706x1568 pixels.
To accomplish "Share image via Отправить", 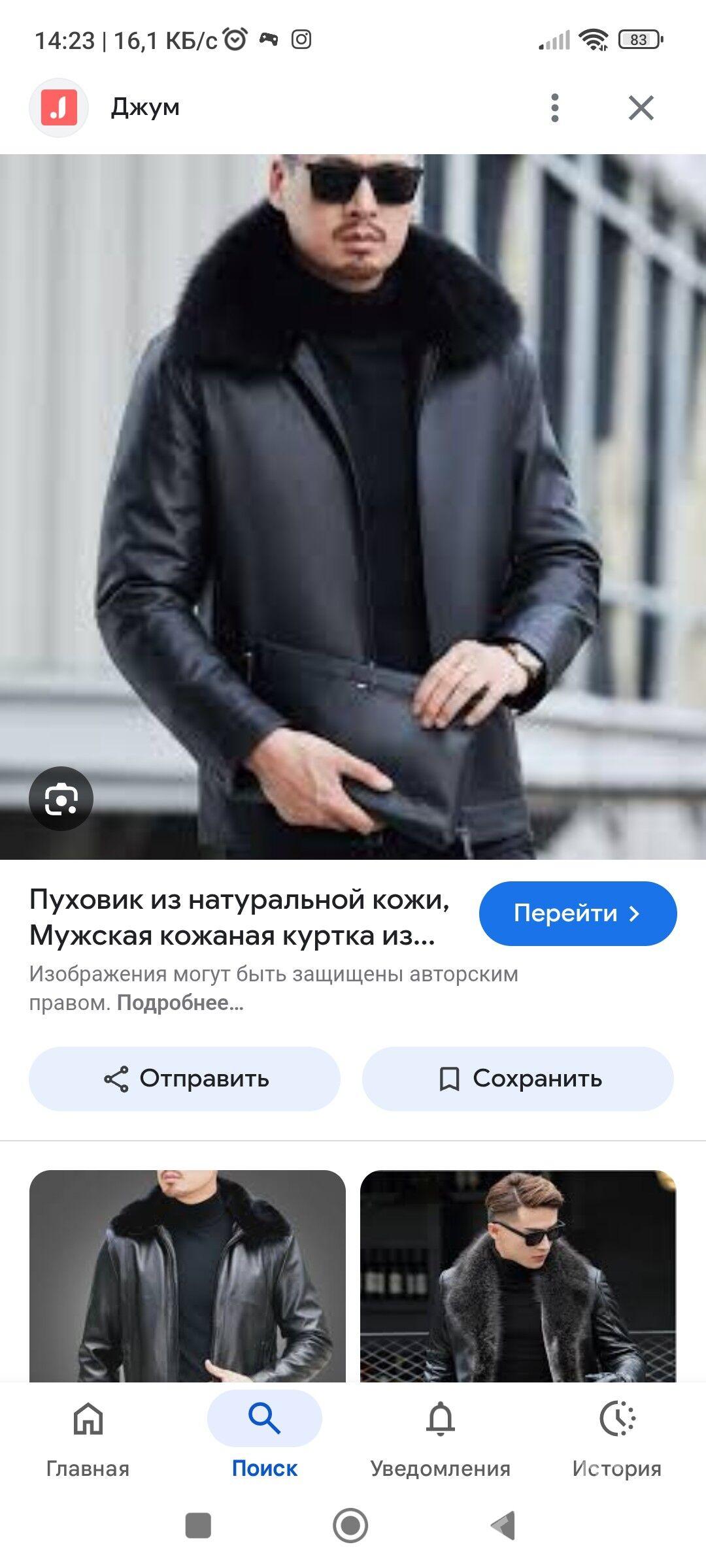I will pos(184,1079).
